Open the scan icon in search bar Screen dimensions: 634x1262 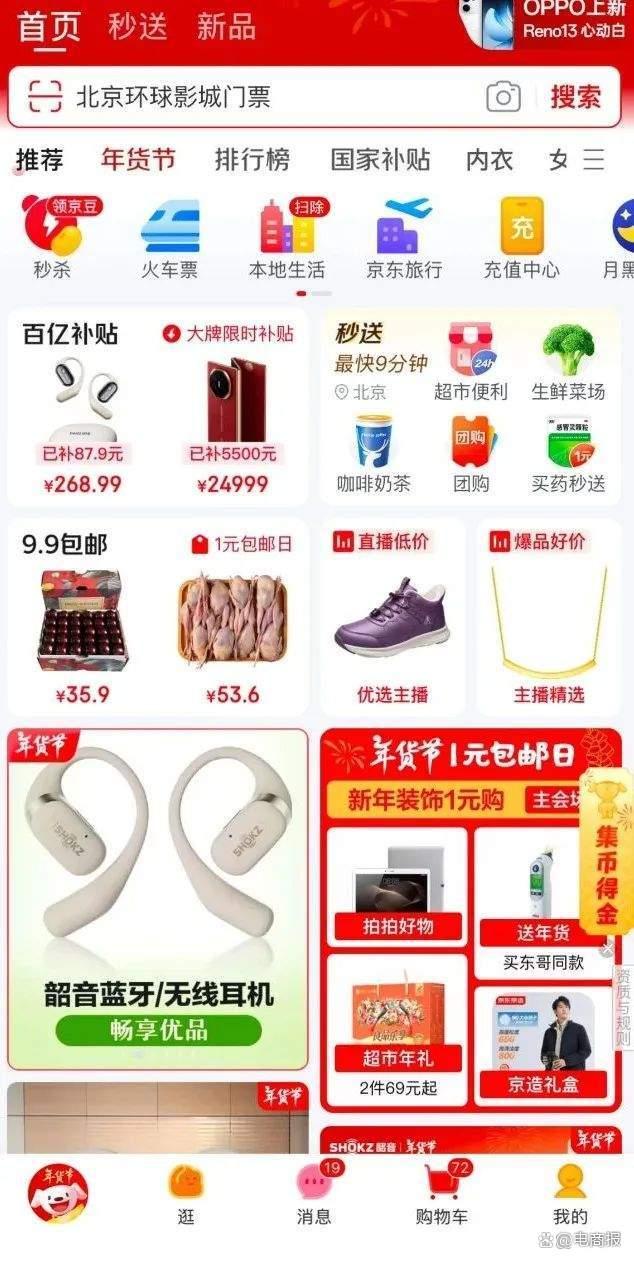coord(44,97)
